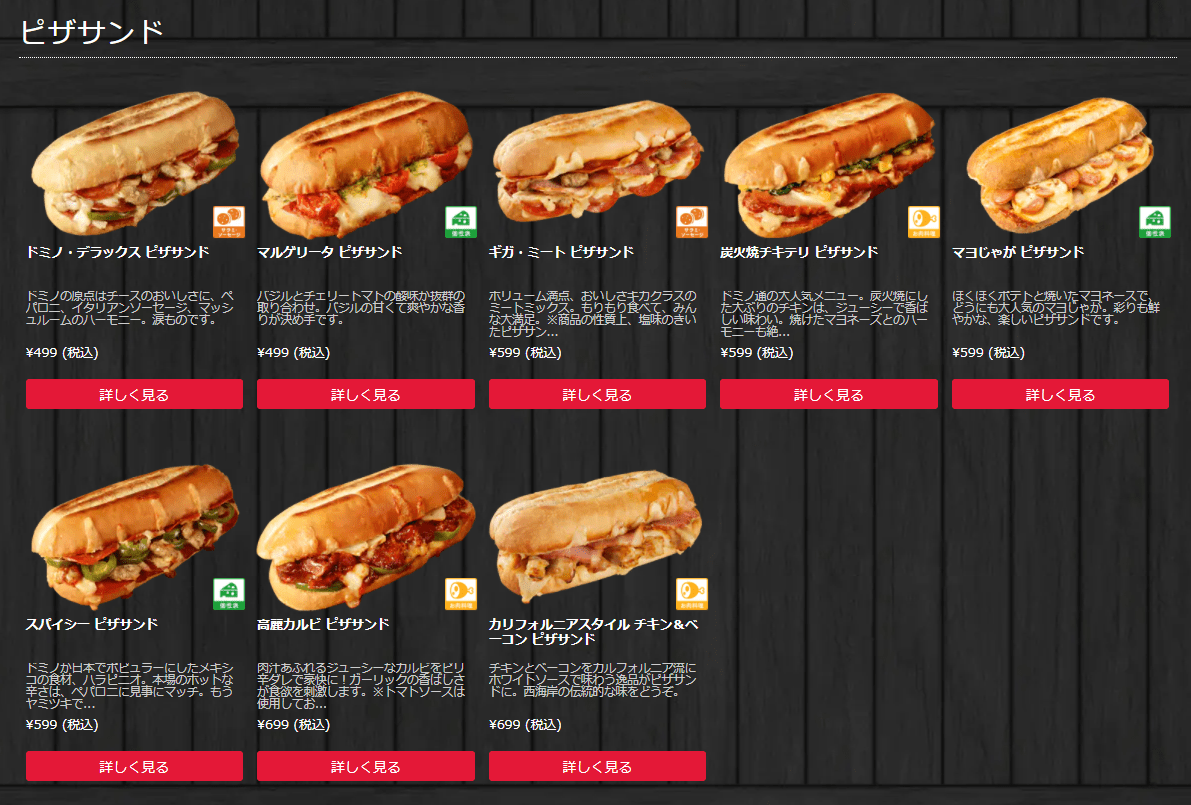See details of カリフォルニアスタイル チキン&ベーコン
The width and height of the screenshot is (1191, 805).
(597, 766)
